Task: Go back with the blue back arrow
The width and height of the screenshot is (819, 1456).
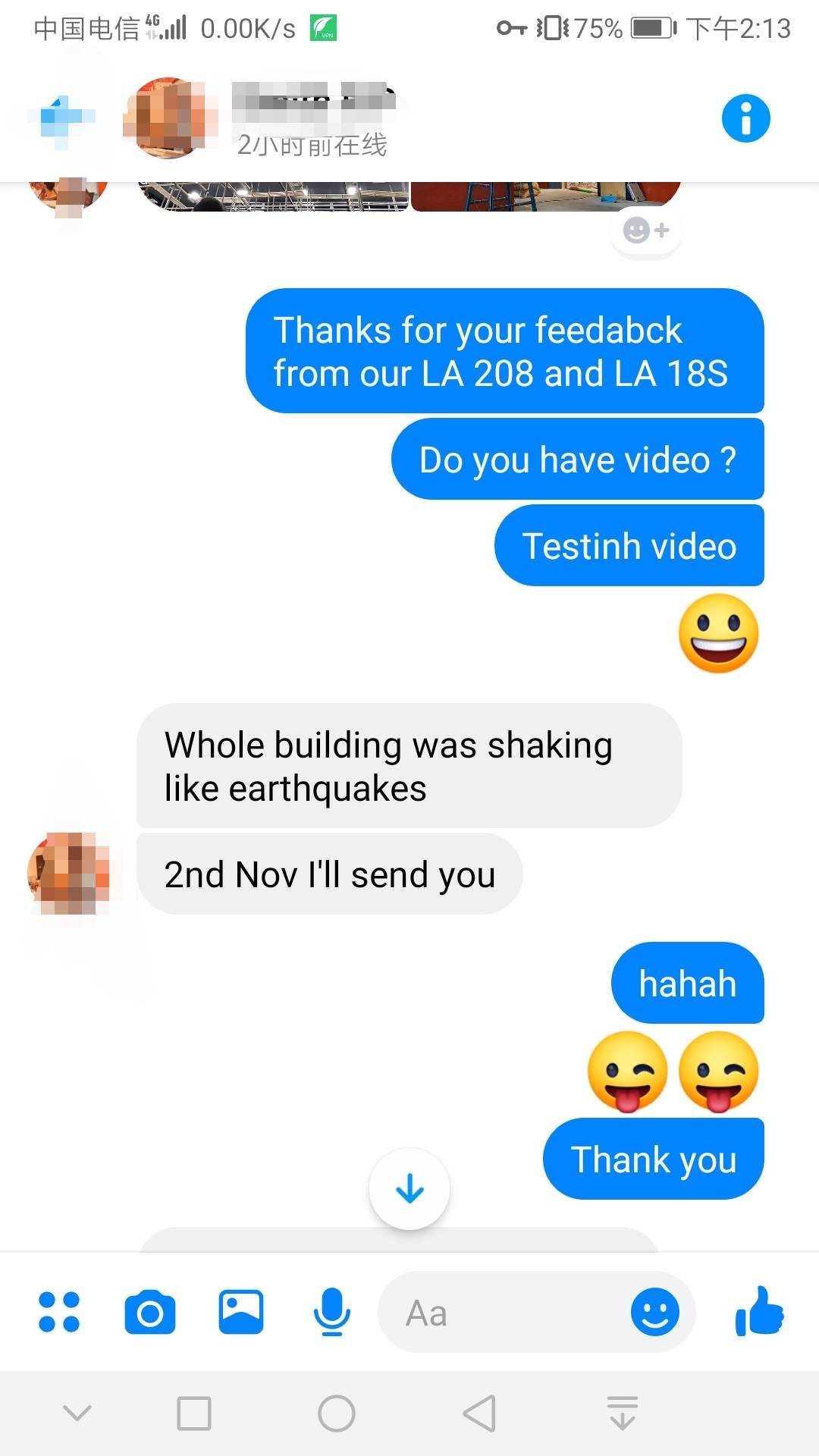Action: tap(61, 118)
